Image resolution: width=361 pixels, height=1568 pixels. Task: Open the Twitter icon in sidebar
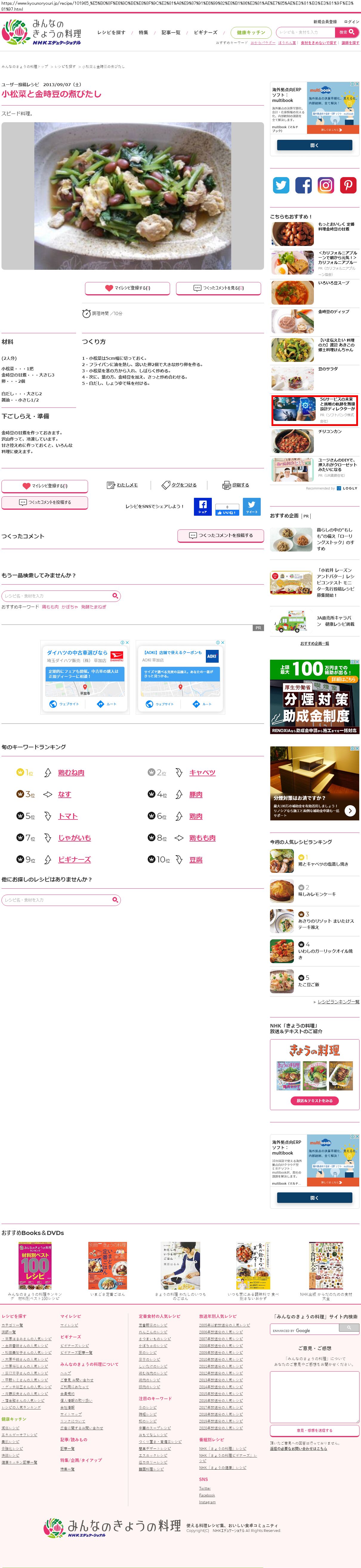[x=281, y=185]
